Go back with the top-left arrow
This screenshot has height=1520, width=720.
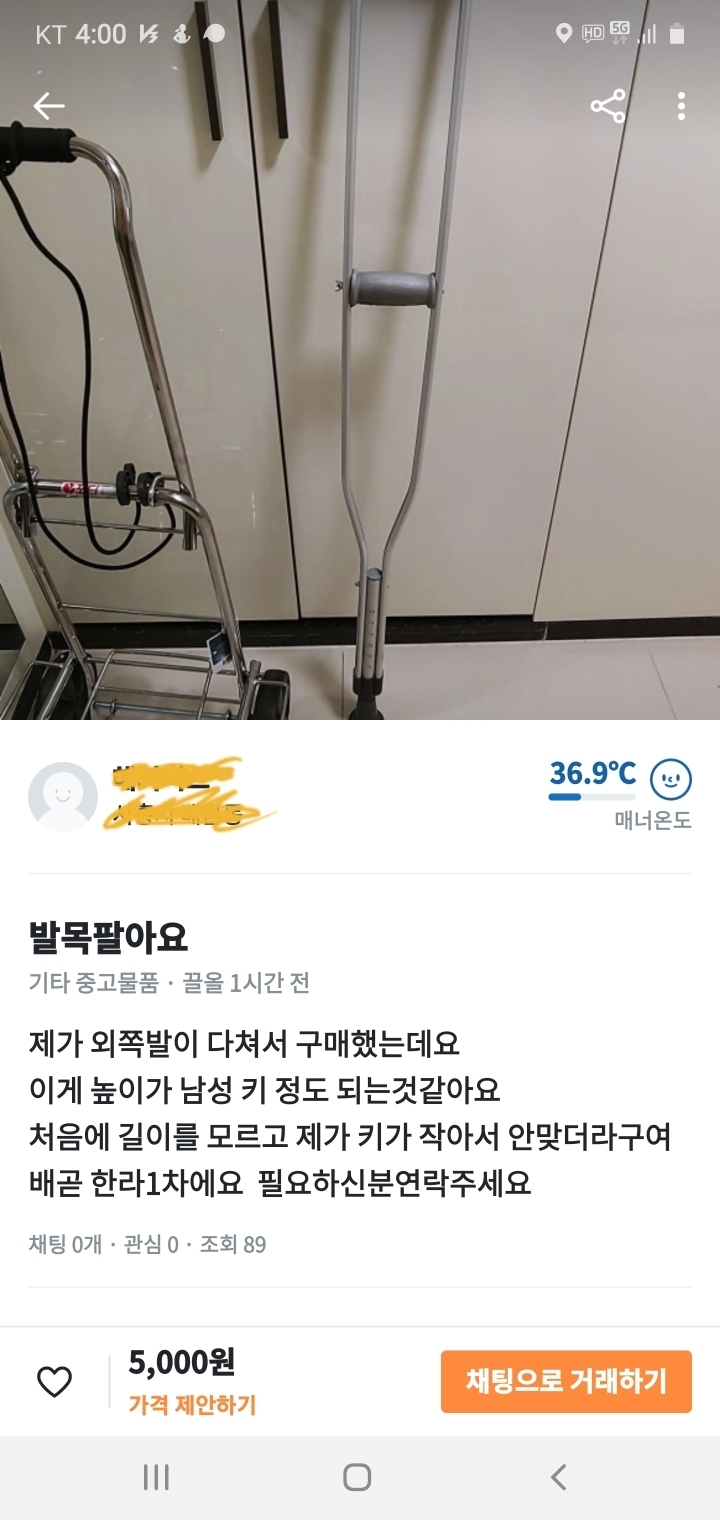[48, 106]
